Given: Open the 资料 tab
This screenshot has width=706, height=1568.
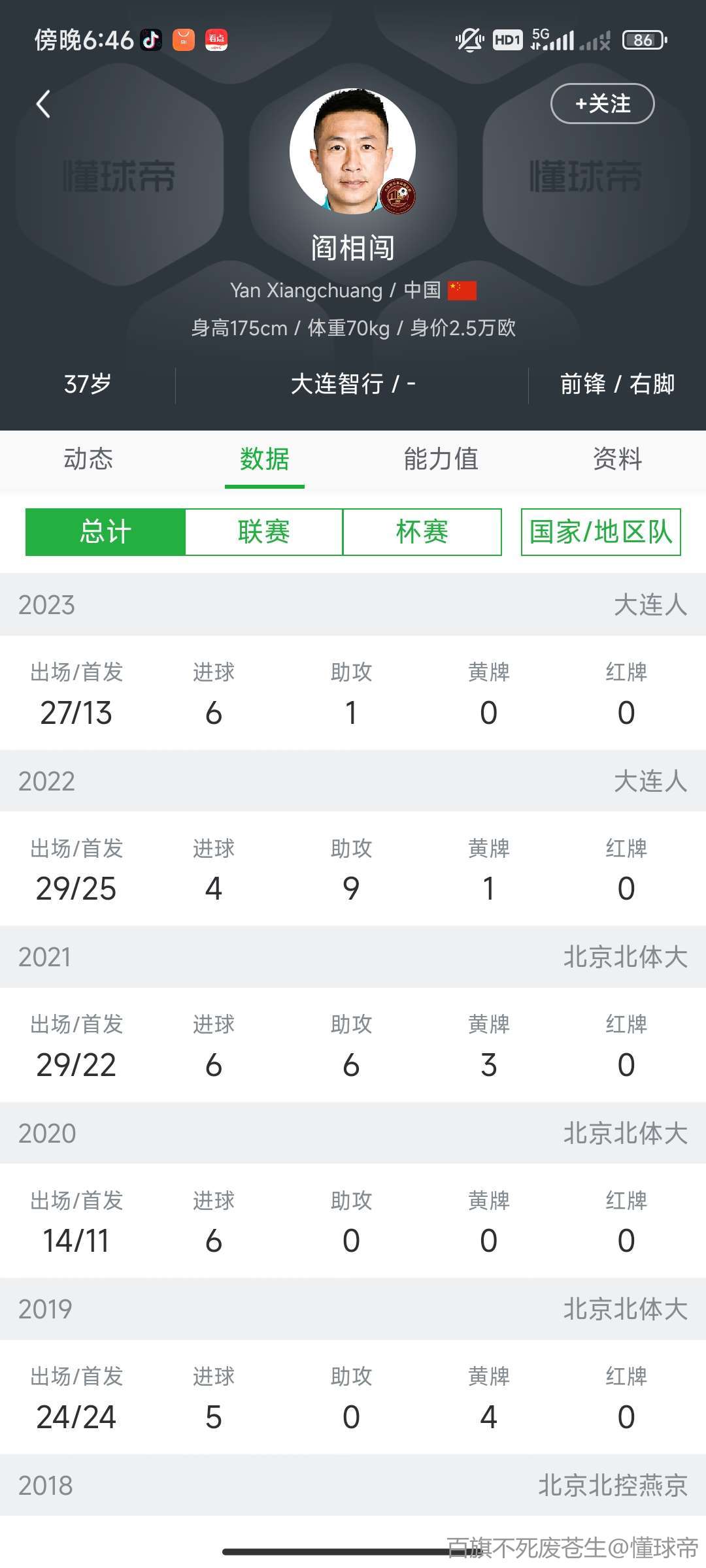Looking at the screenshot, I should [618, 459].
